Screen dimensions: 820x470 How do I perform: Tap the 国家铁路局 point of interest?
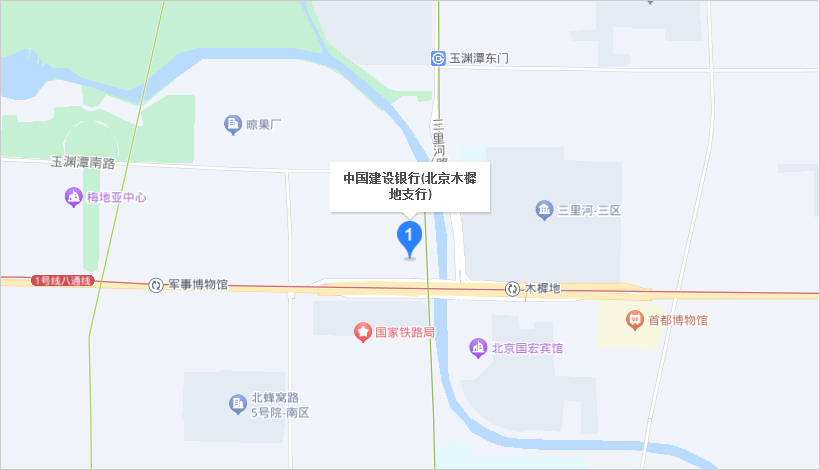point(364,331)
